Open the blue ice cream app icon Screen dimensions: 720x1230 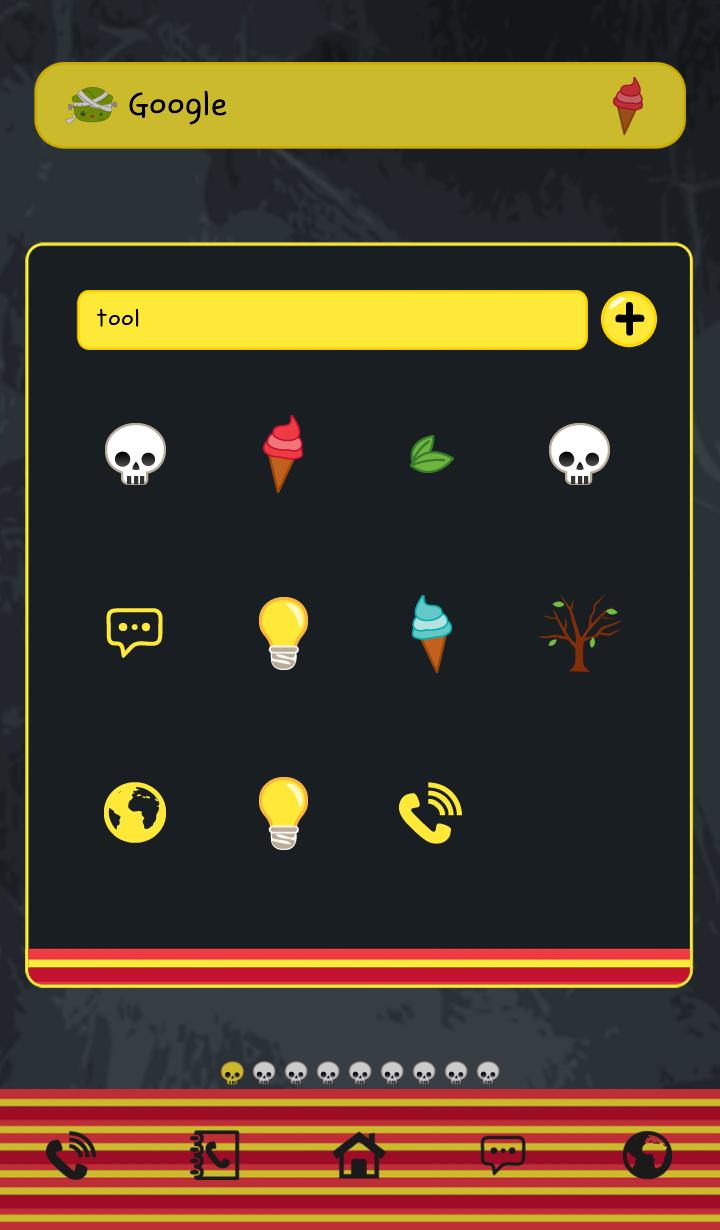[x=432, y=633]
